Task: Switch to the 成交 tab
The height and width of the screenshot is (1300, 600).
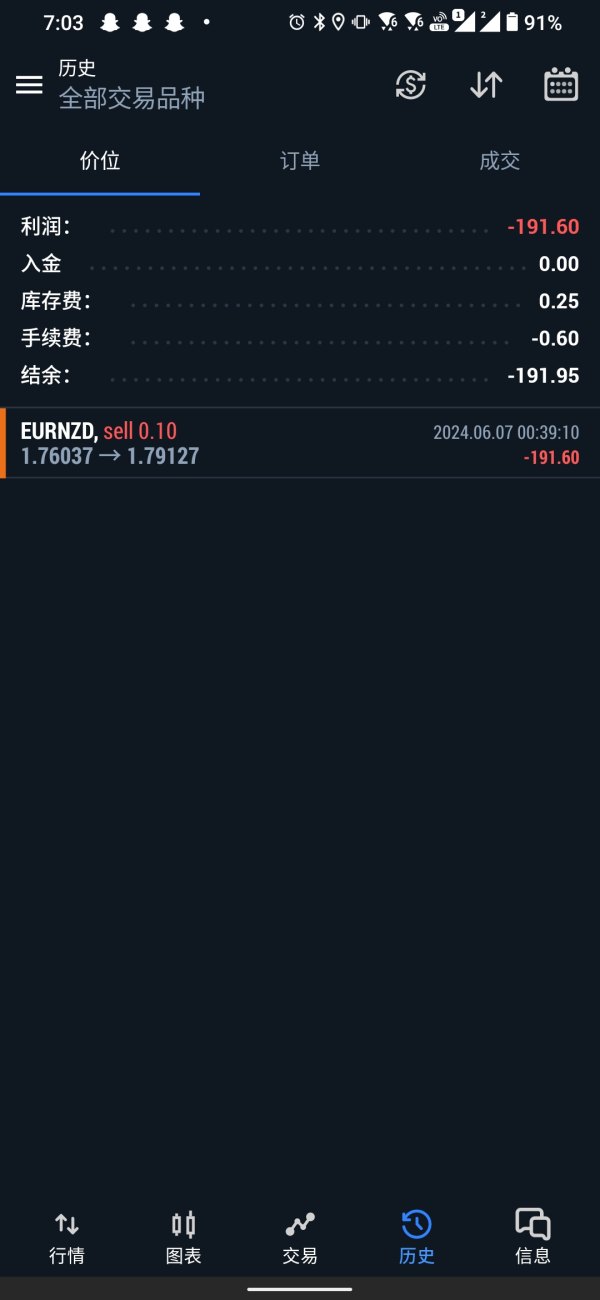Action: coord(500,161)
